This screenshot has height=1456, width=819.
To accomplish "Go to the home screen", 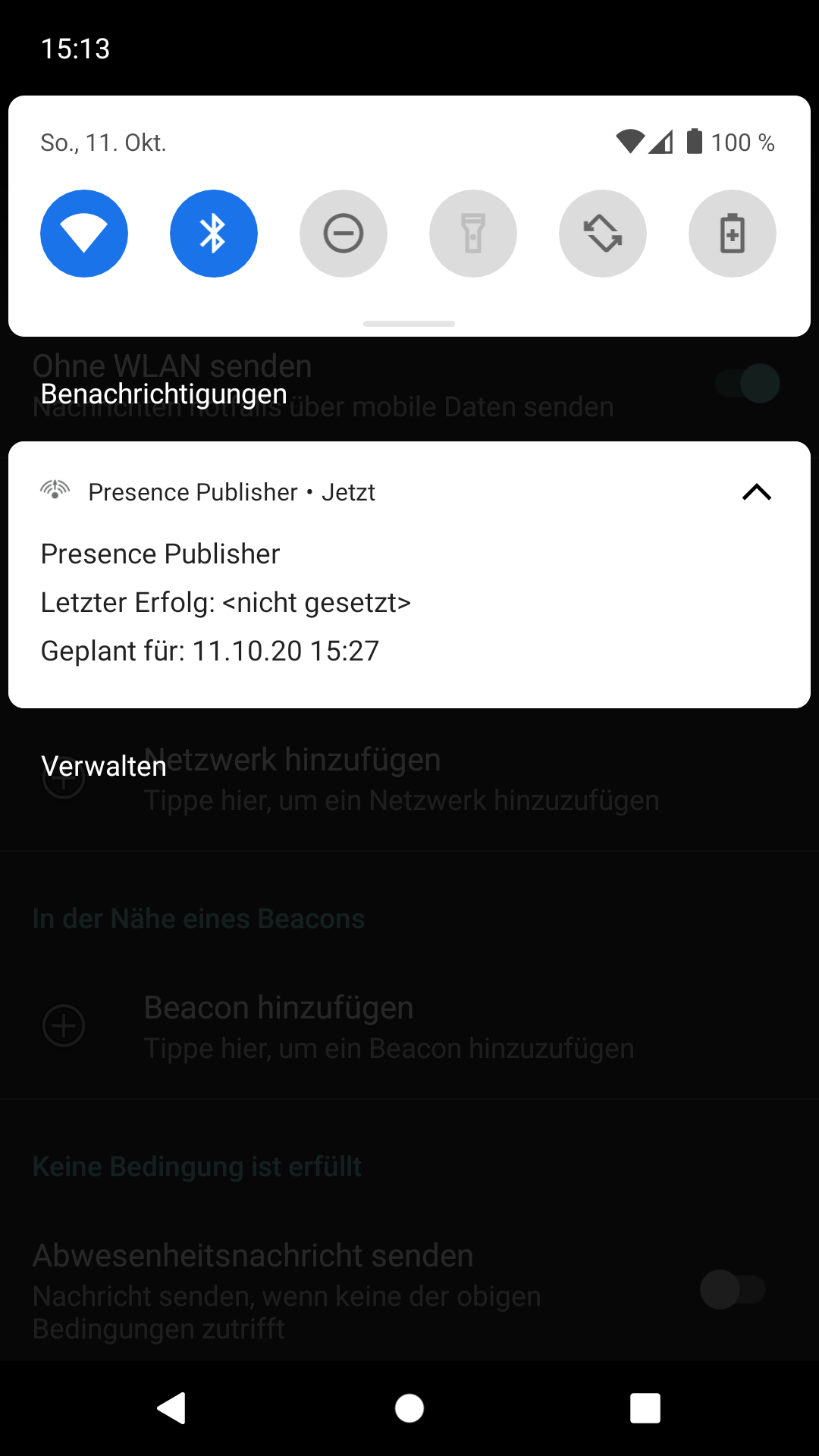I will [409, 1408].
